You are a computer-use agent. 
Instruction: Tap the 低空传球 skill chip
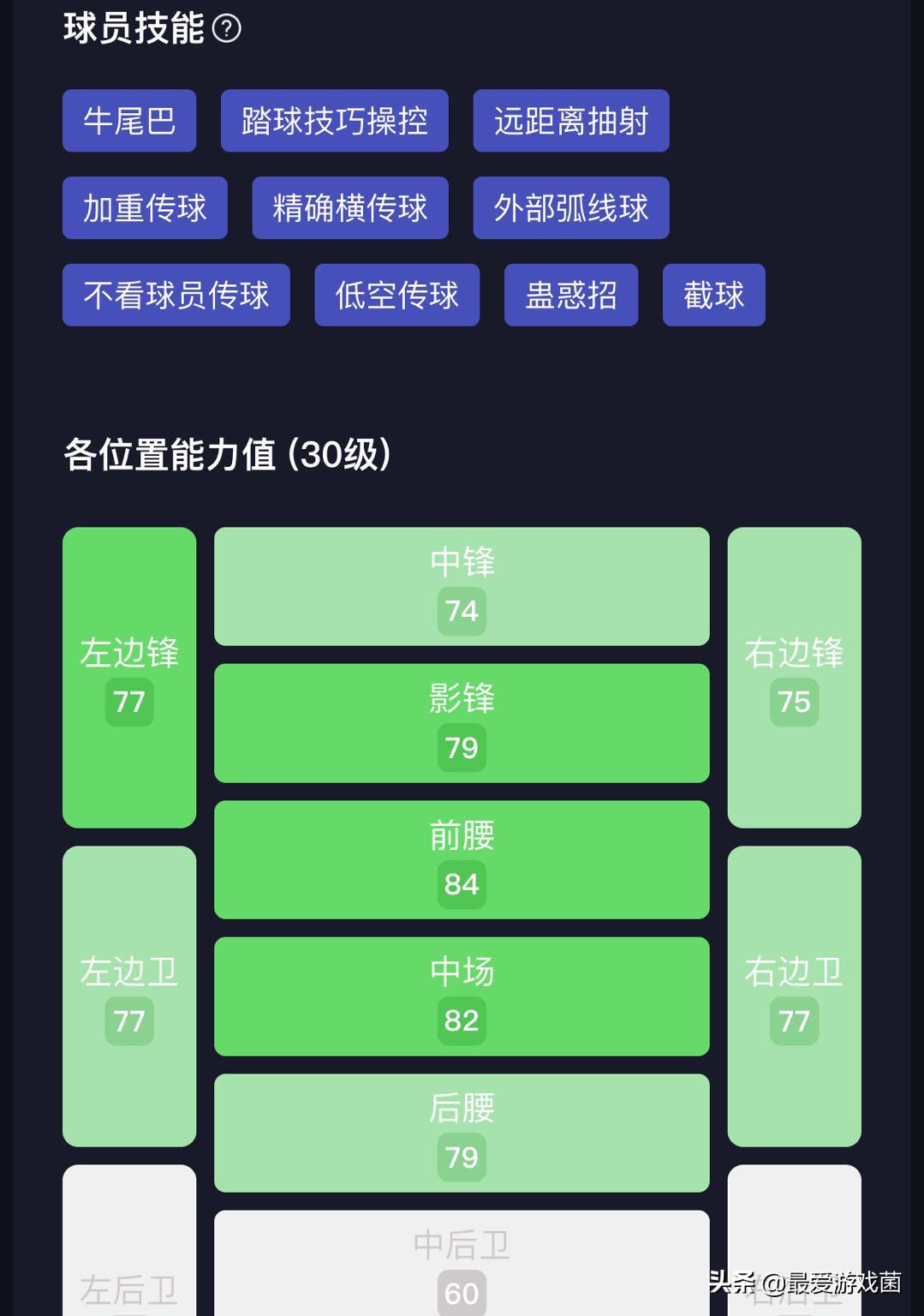tap(396, 296)
